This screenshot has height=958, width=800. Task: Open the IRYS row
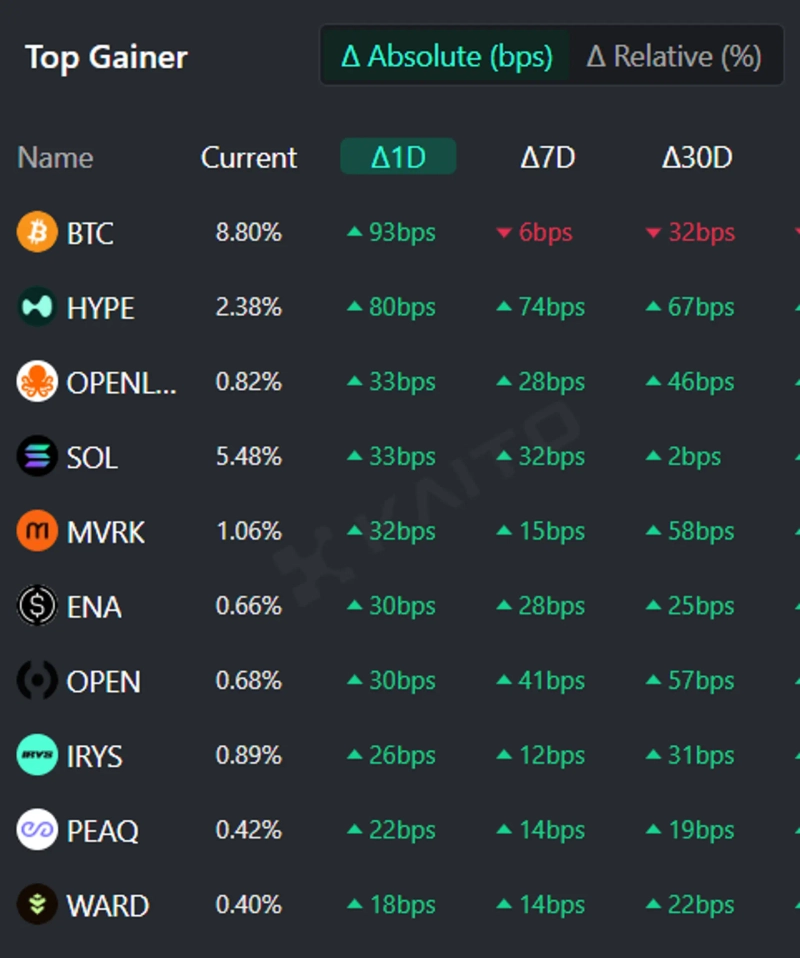(94, 756)
